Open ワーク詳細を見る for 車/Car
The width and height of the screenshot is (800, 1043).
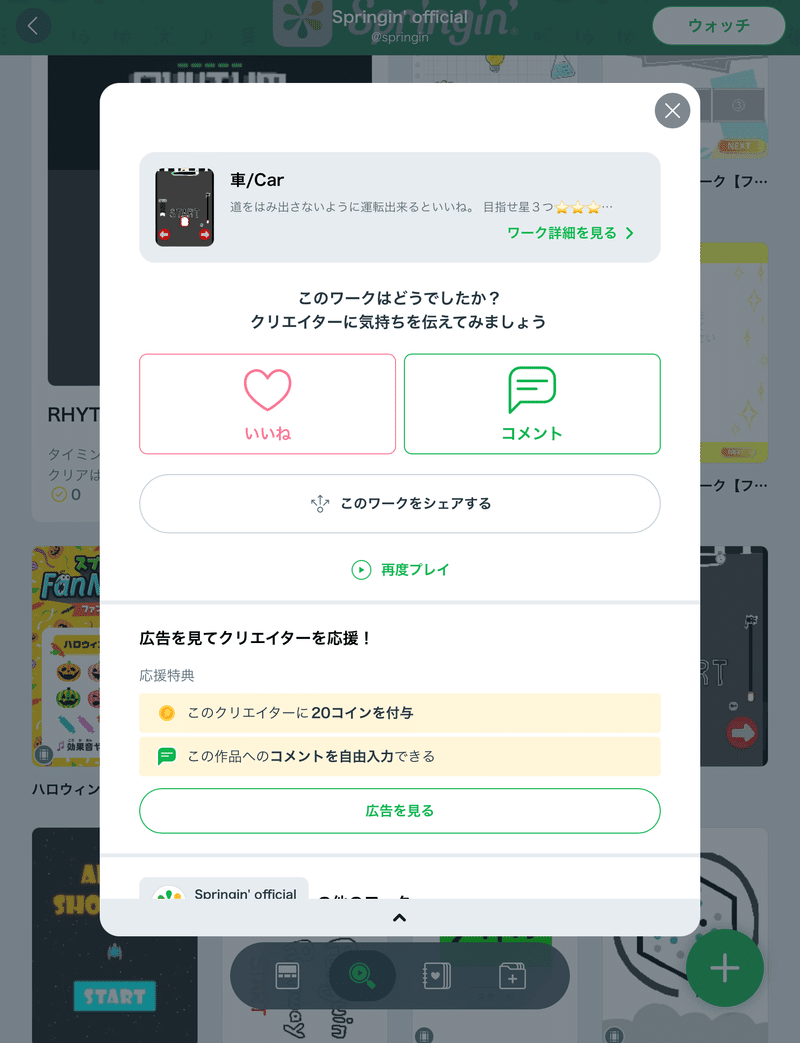coord(570,233)
